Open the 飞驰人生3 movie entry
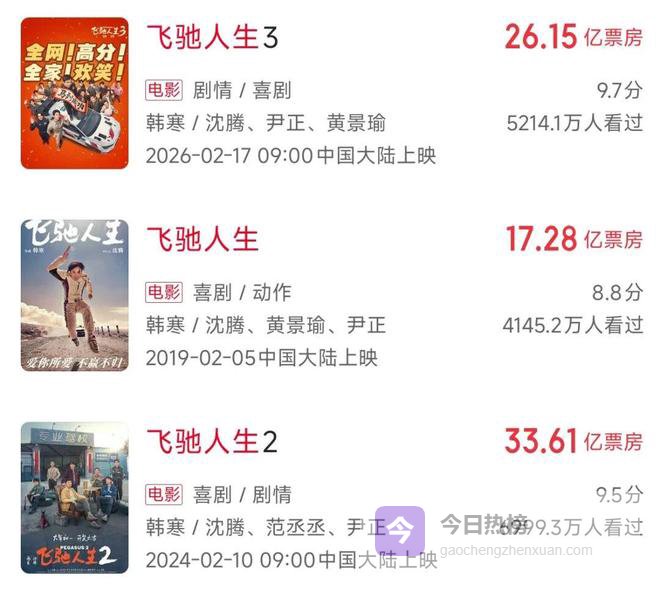The width and height of the screenshot is (660, 591). point(212,38)
